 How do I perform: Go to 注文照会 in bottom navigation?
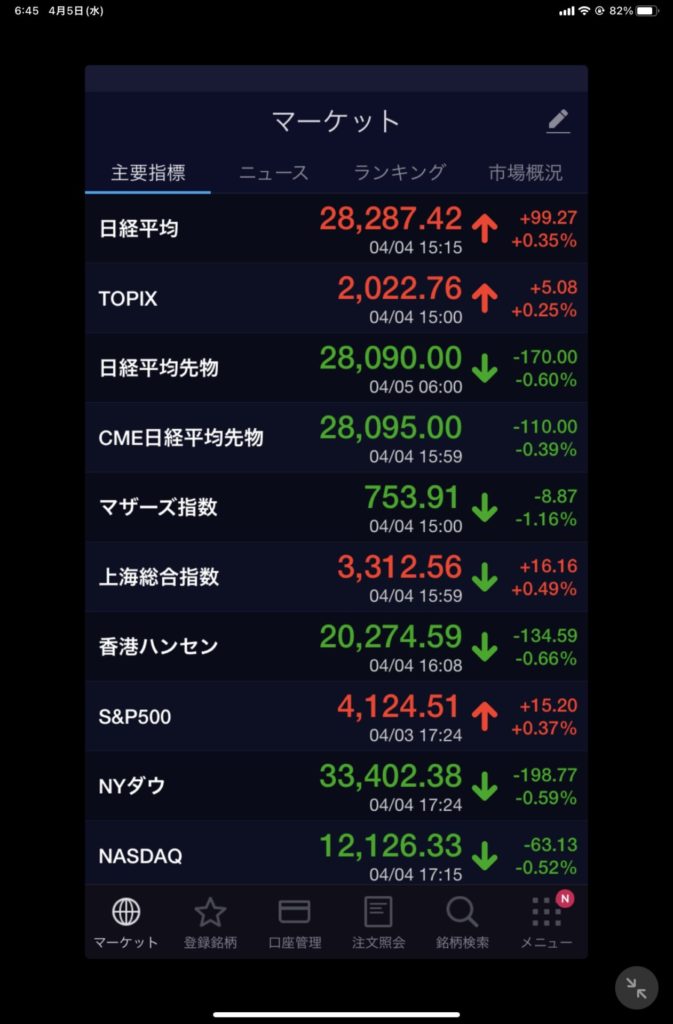coord(378,922)
